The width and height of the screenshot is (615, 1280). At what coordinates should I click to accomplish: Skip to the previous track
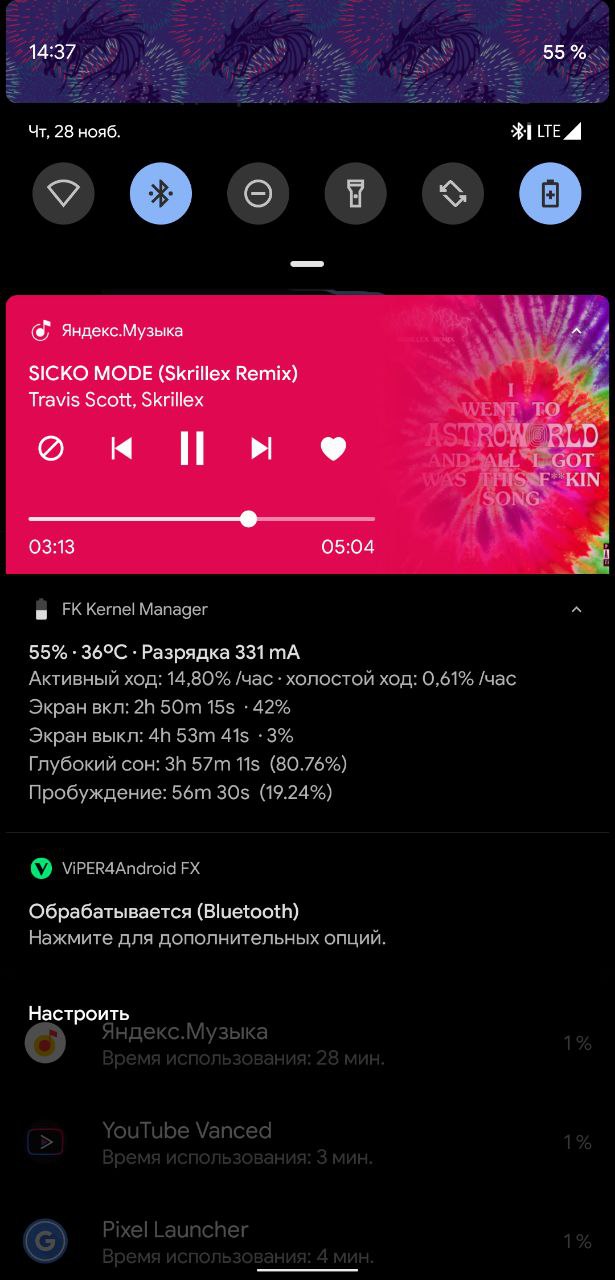[x=121, y=448]
